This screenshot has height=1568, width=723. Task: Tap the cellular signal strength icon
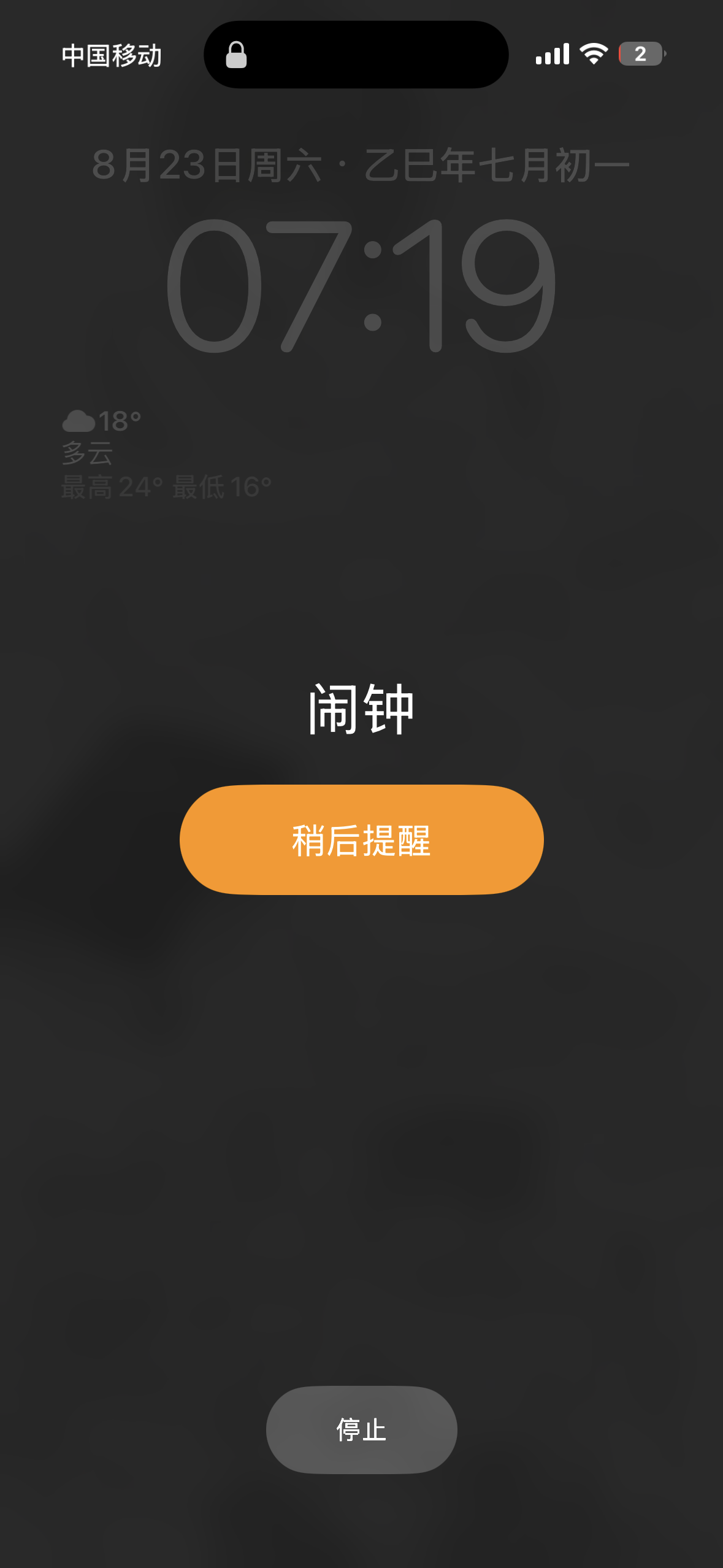coord(553,55)
